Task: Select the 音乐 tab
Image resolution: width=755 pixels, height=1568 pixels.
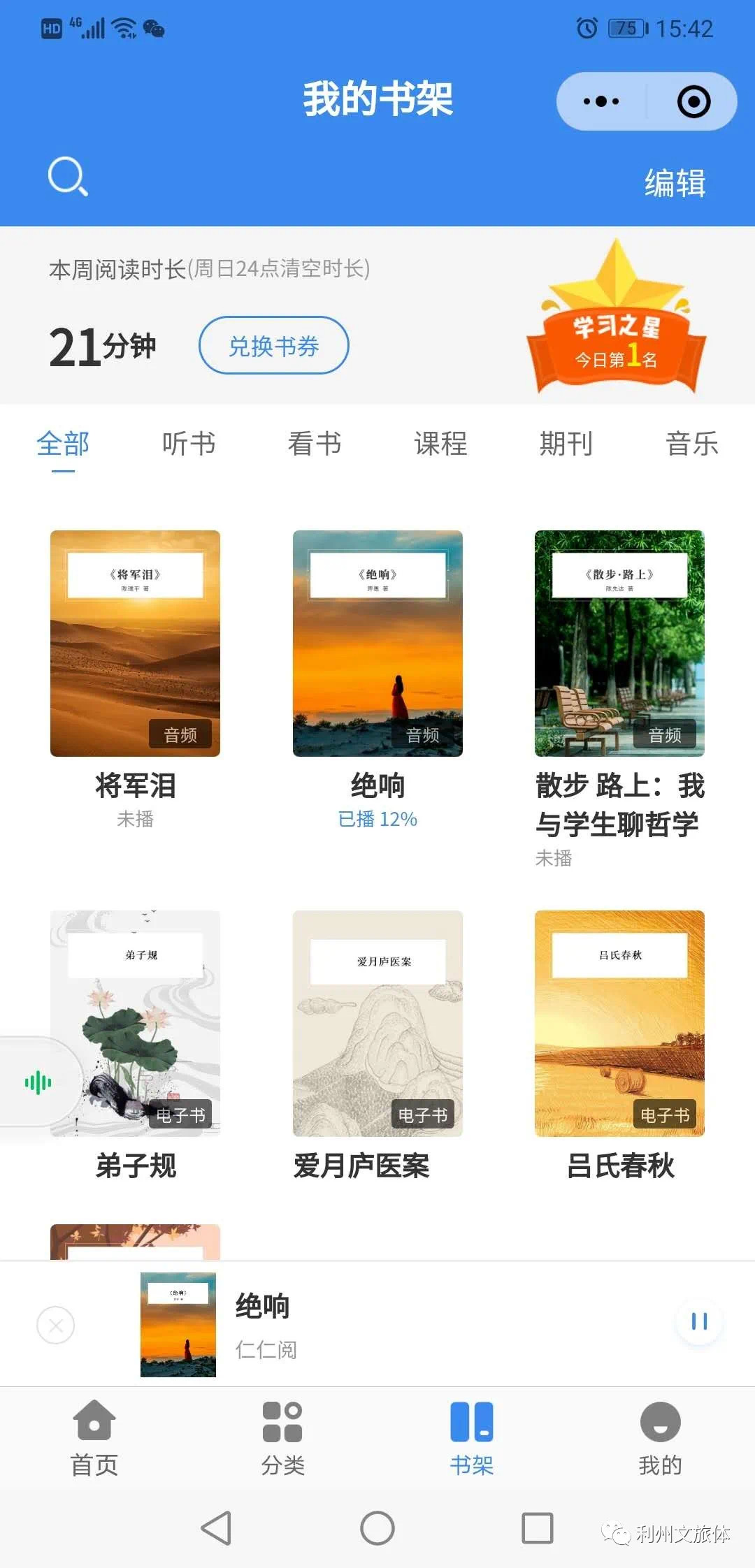Action: click(691, 444)
